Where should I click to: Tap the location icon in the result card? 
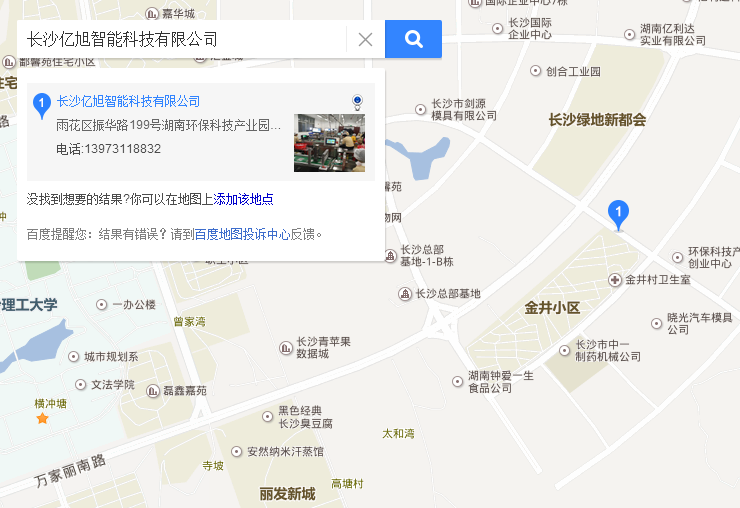pos(357,101)
